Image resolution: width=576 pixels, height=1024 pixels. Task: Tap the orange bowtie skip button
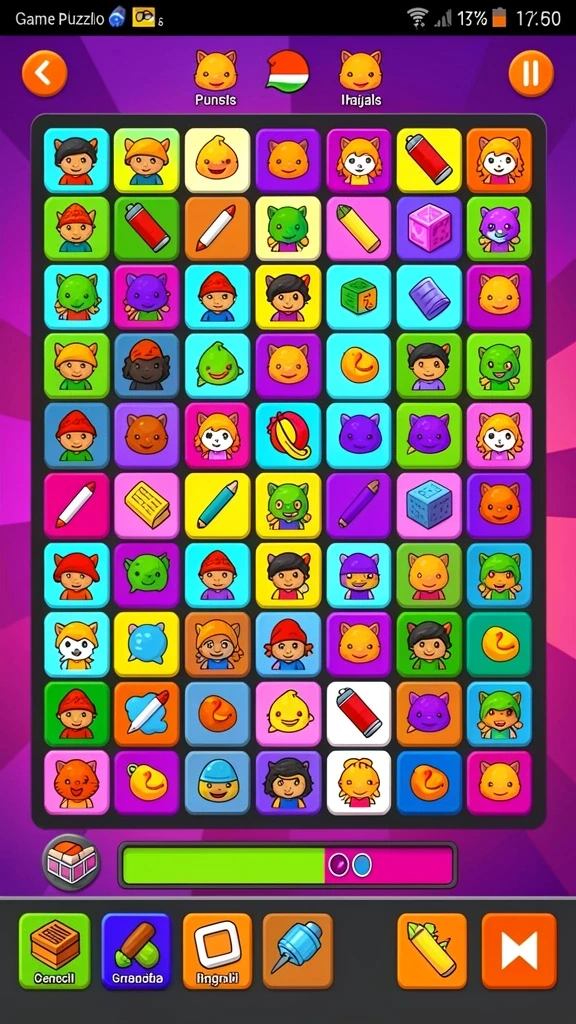[519, 950]
